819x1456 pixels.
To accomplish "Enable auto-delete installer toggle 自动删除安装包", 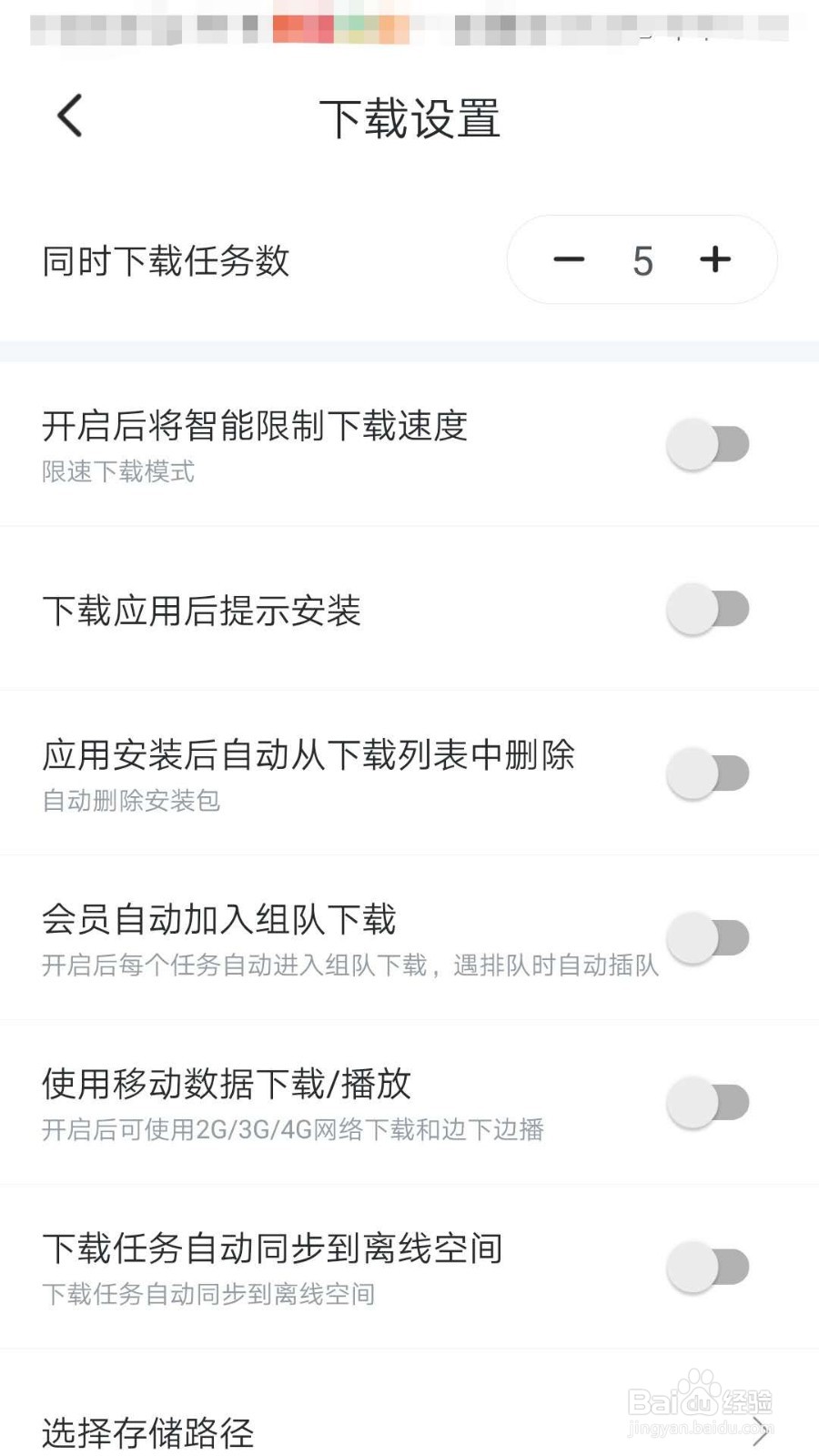I will click(x=711, y=771).
